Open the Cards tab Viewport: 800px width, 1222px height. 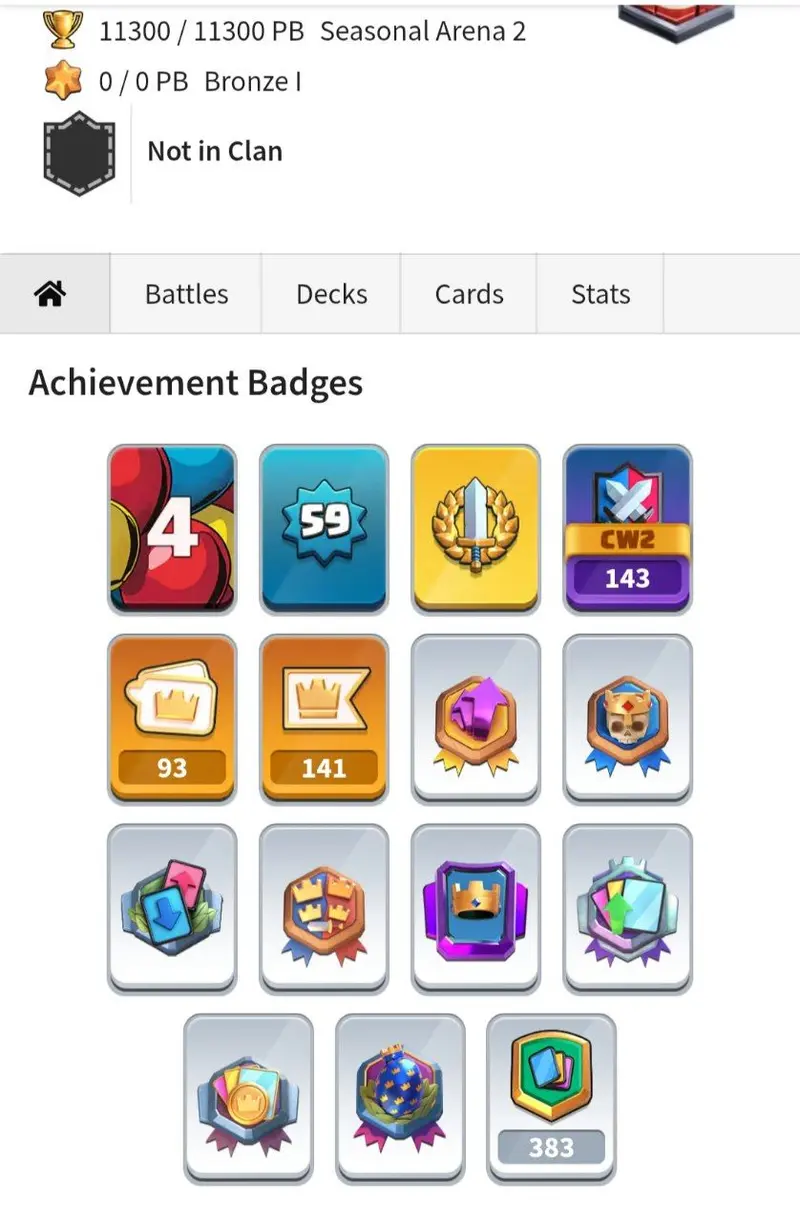468,294
